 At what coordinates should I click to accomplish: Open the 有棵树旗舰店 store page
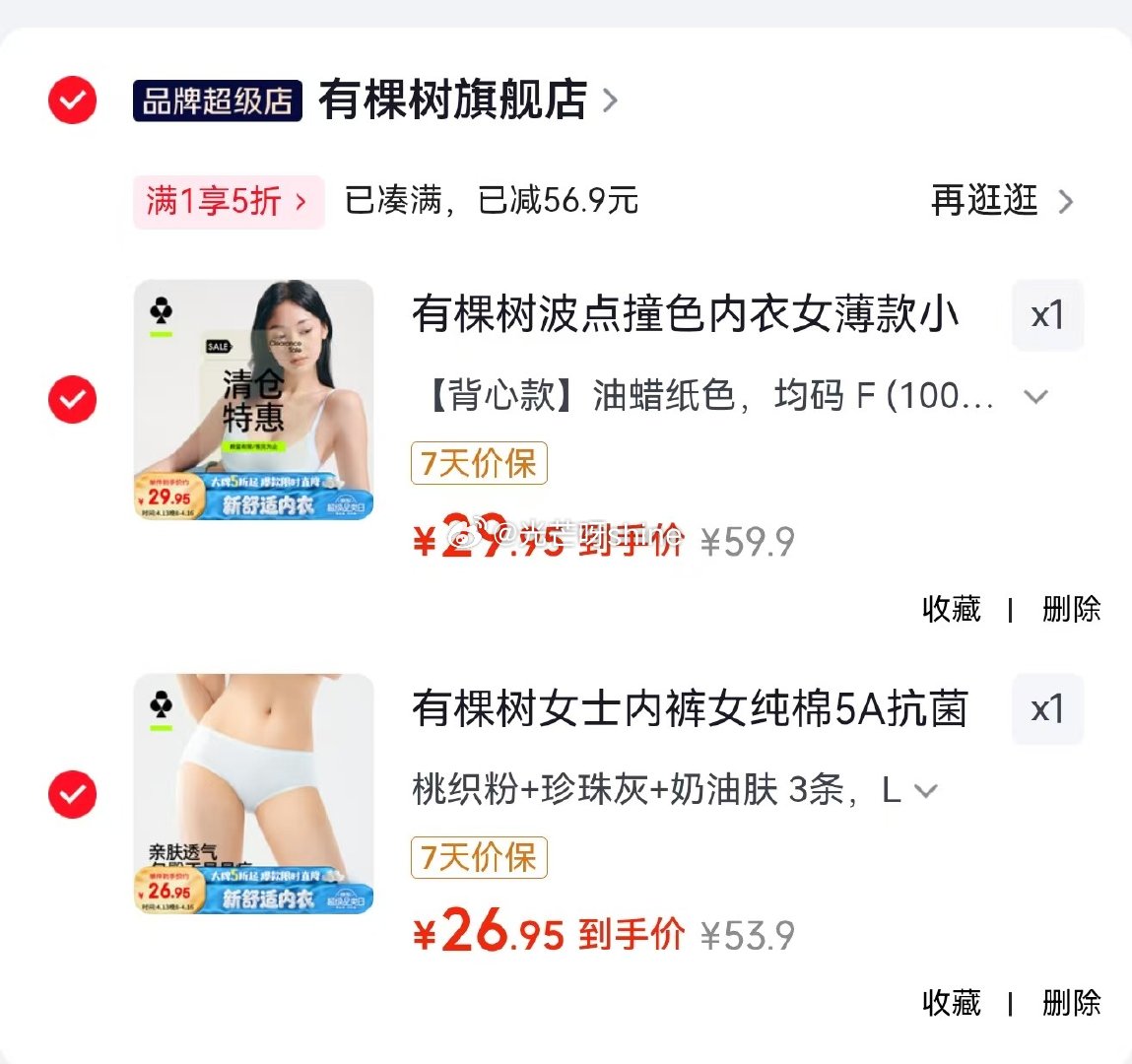(453, 100)
